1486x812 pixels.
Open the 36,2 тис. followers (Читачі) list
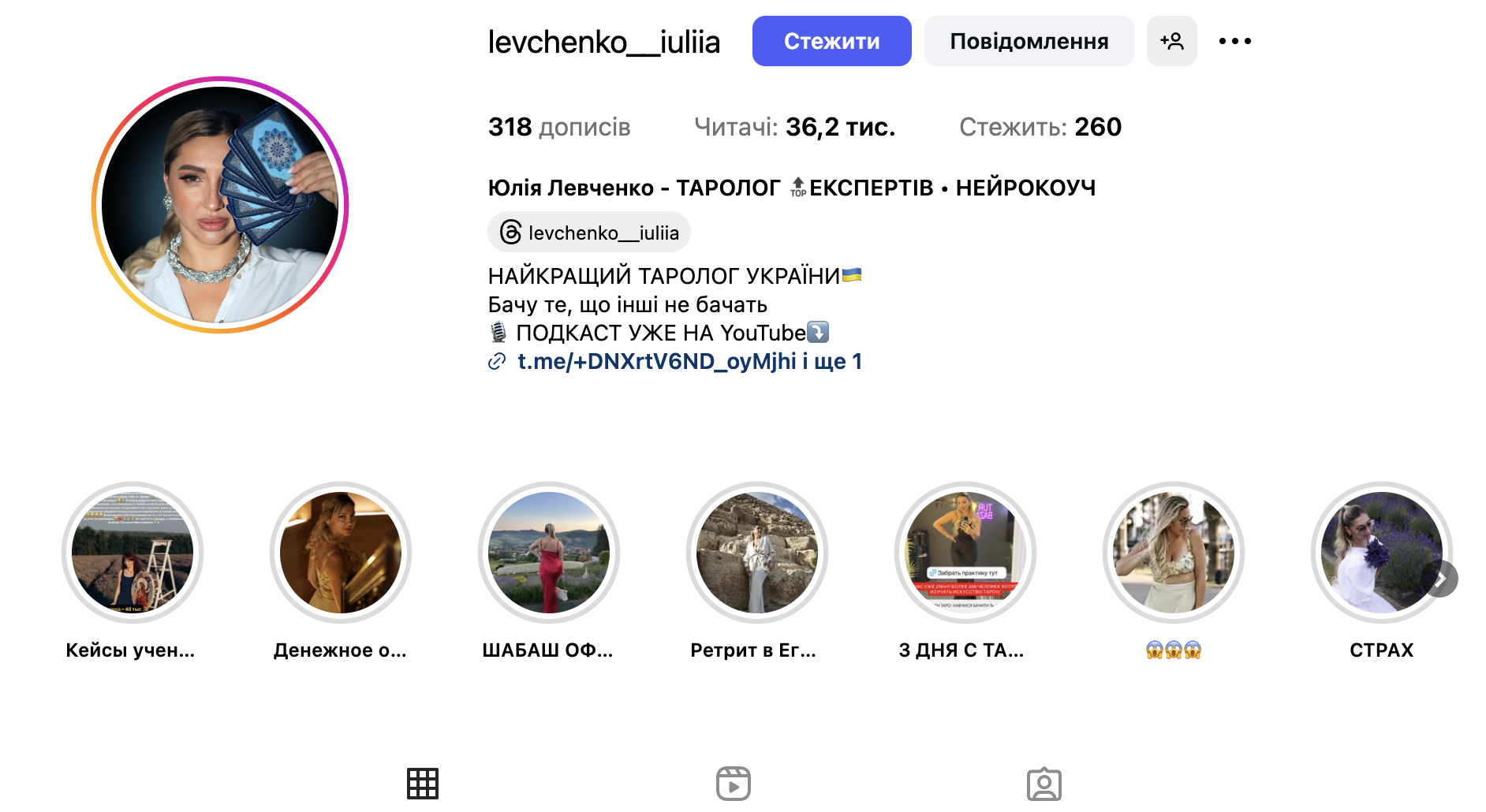tap(794, 127)
